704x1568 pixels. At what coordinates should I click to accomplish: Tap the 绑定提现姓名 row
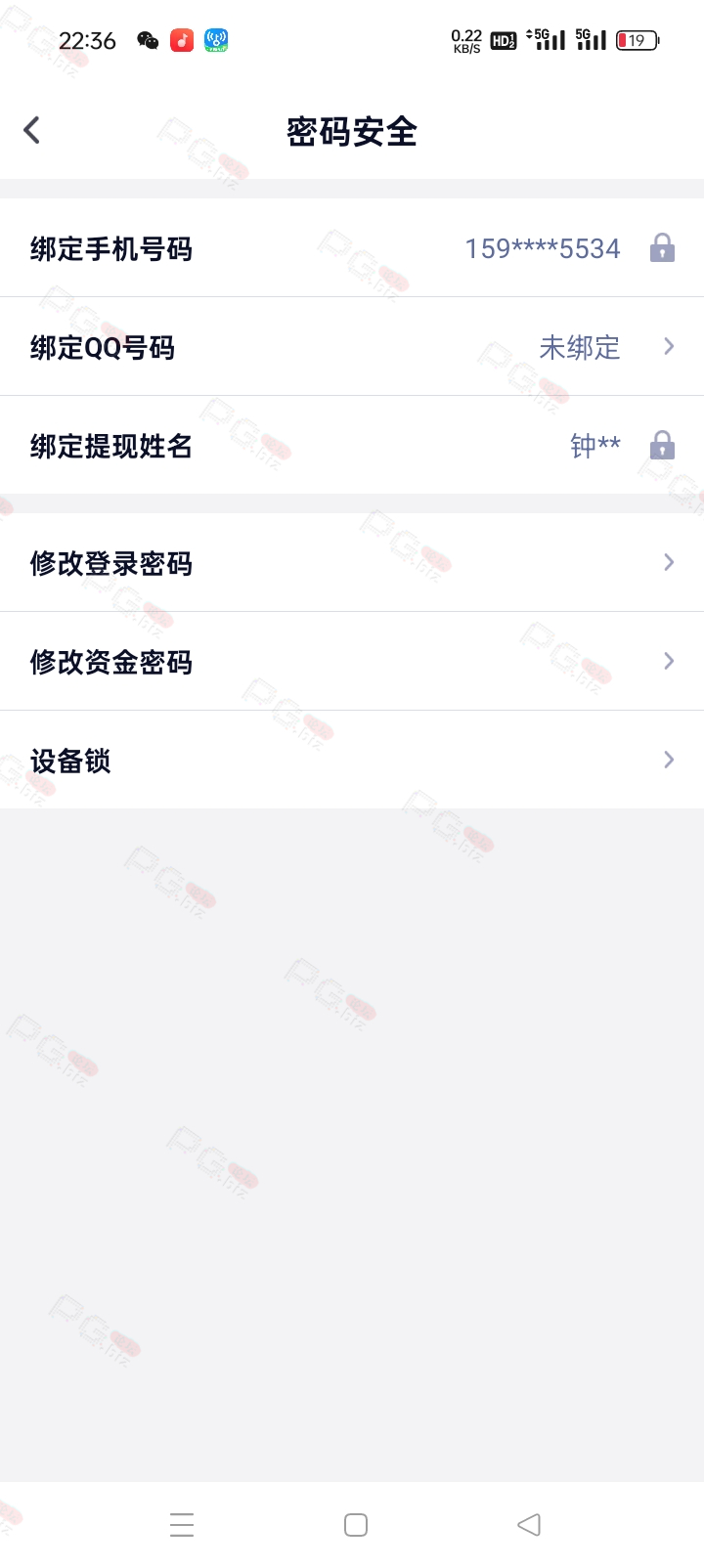[352, 446]
